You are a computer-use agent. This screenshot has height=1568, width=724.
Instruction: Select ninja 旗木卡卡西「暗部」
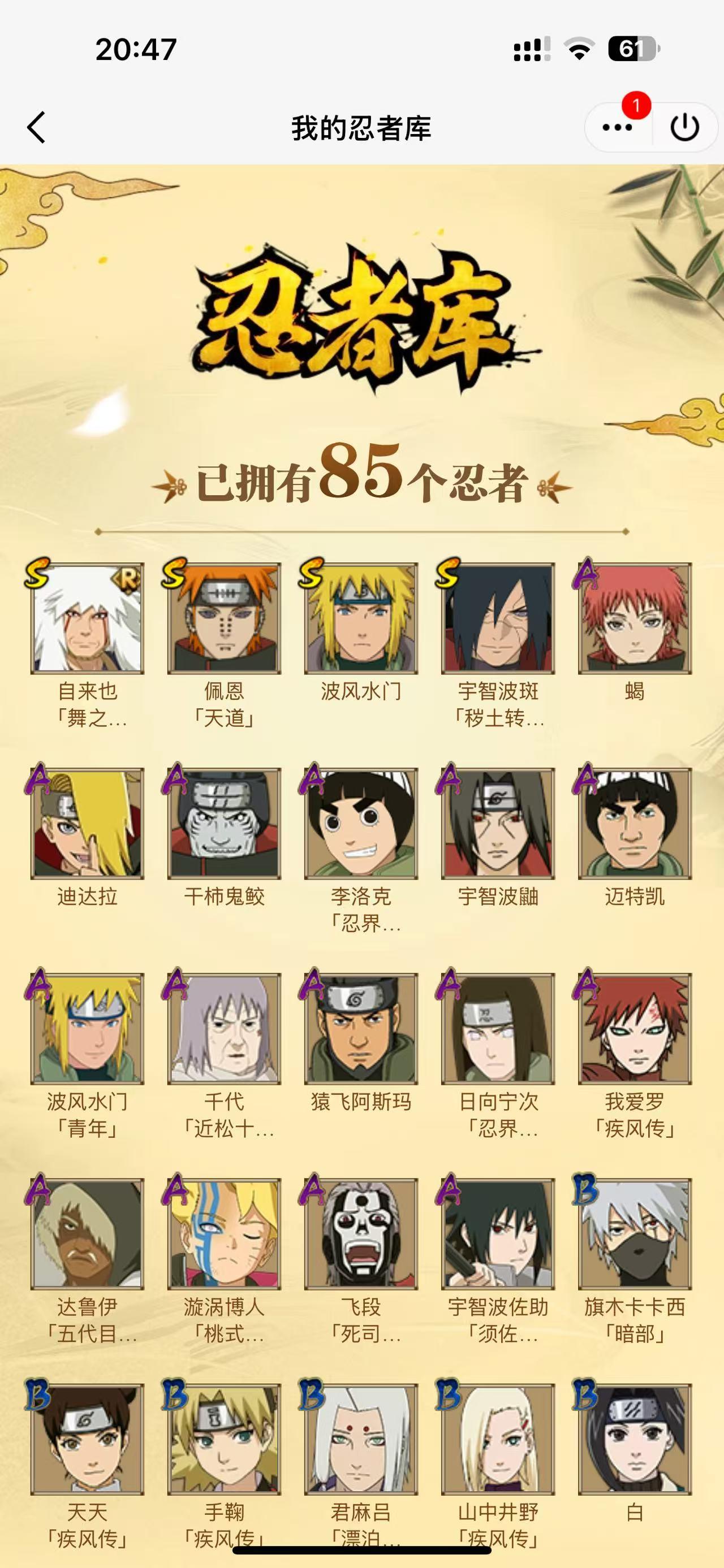pyautogui.click(x=635, y=1234)
